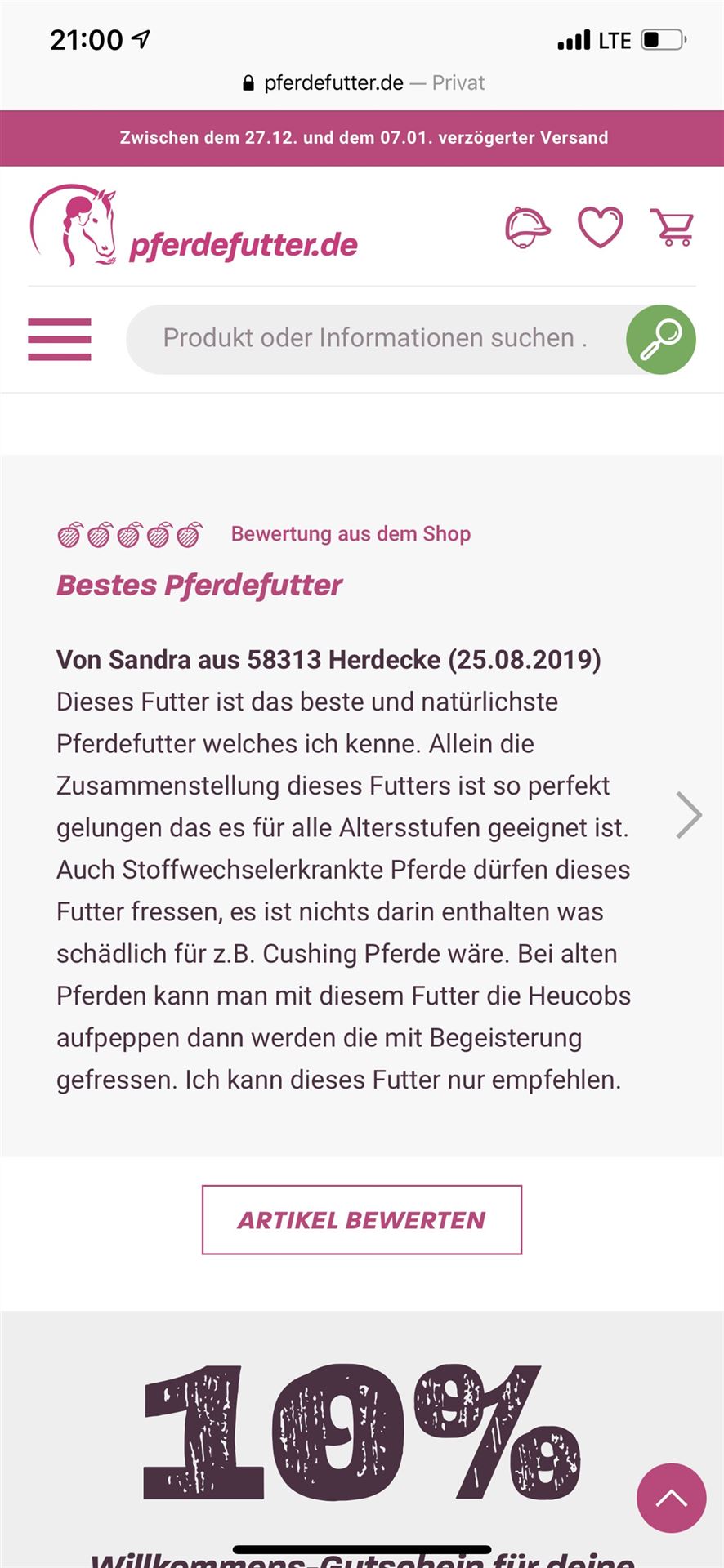Jump back to top with arrow button
This screenshot has width=724, height=1568.
(672, 1498)
